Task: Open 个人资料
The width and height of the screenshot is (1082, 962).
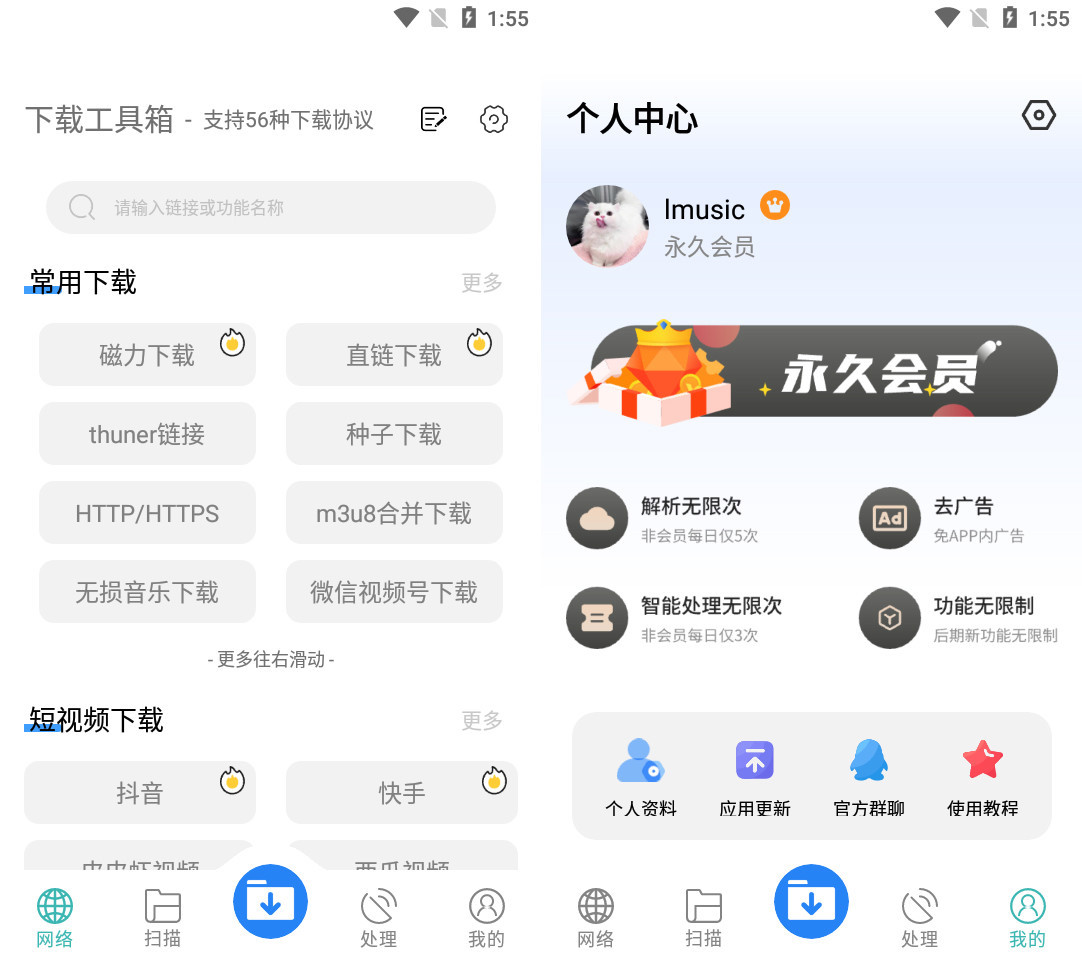Action: coord(641,777)
